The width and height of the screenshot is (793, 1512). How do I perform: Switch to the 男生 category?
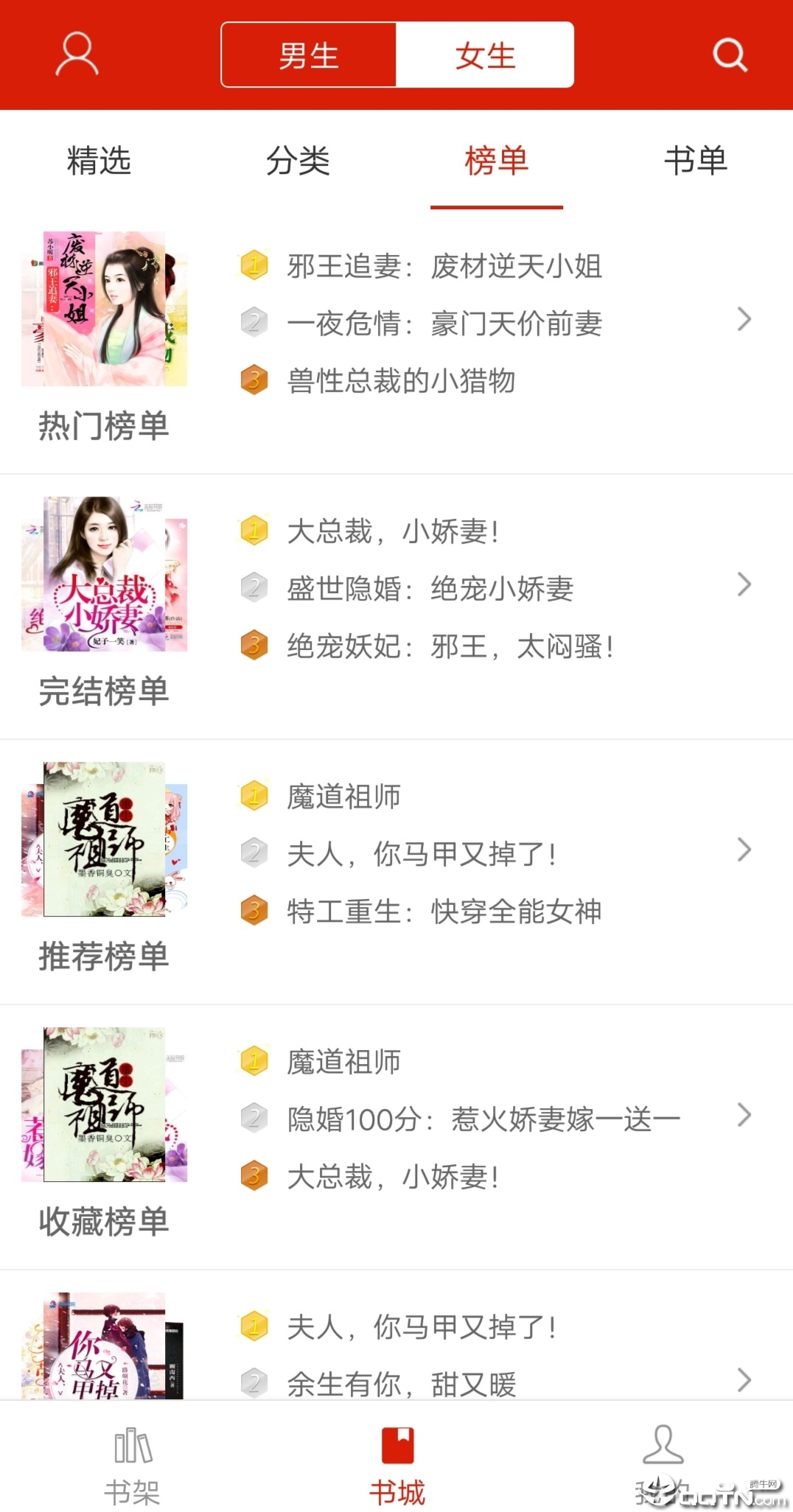(x=309, y=55)
